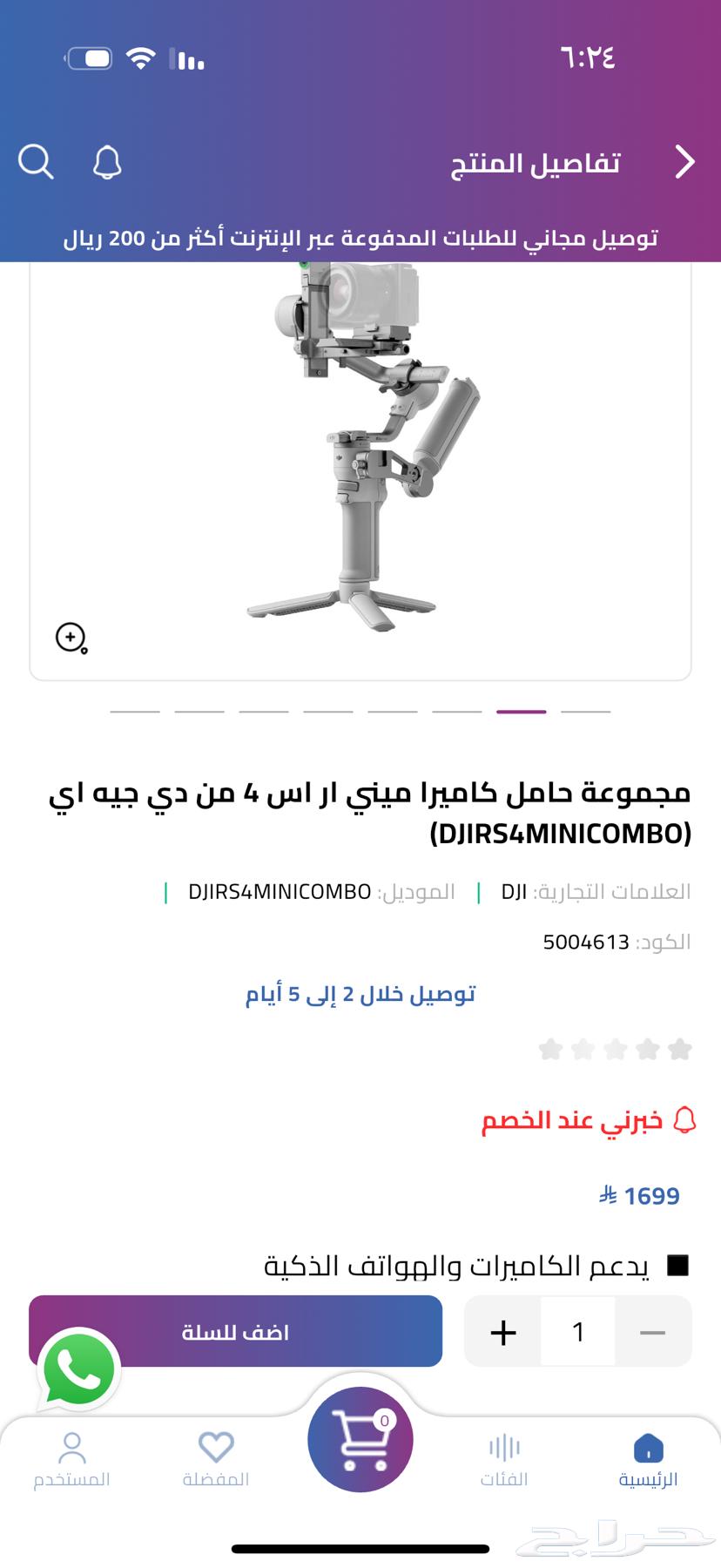Switch to the الرئيسية home tab
Image resolution: width=721 pixels, height=1568 pixels.
click(648, 1460)
